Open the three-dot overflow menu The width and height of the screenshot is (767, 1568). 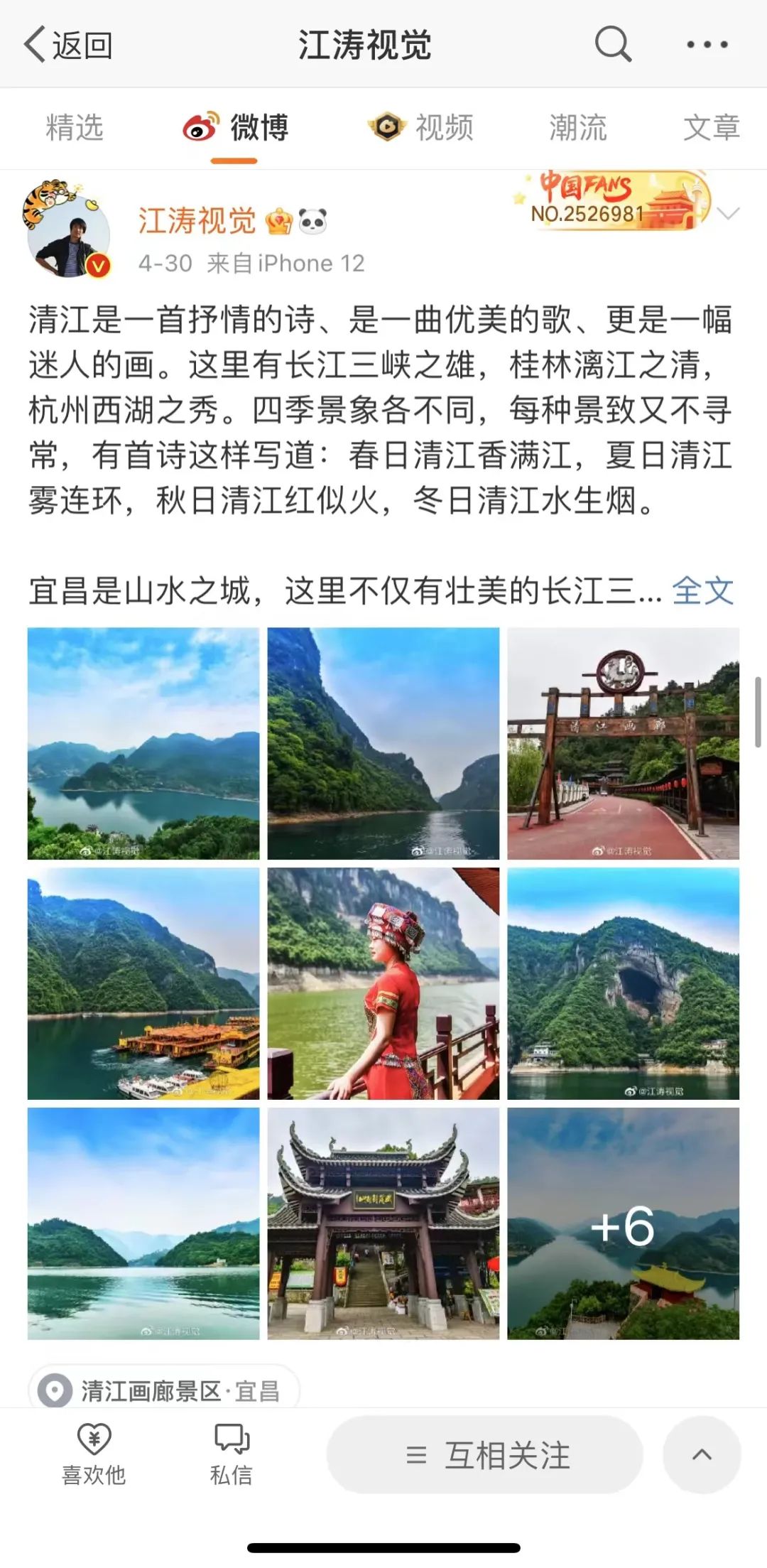[x=707, y=45]
